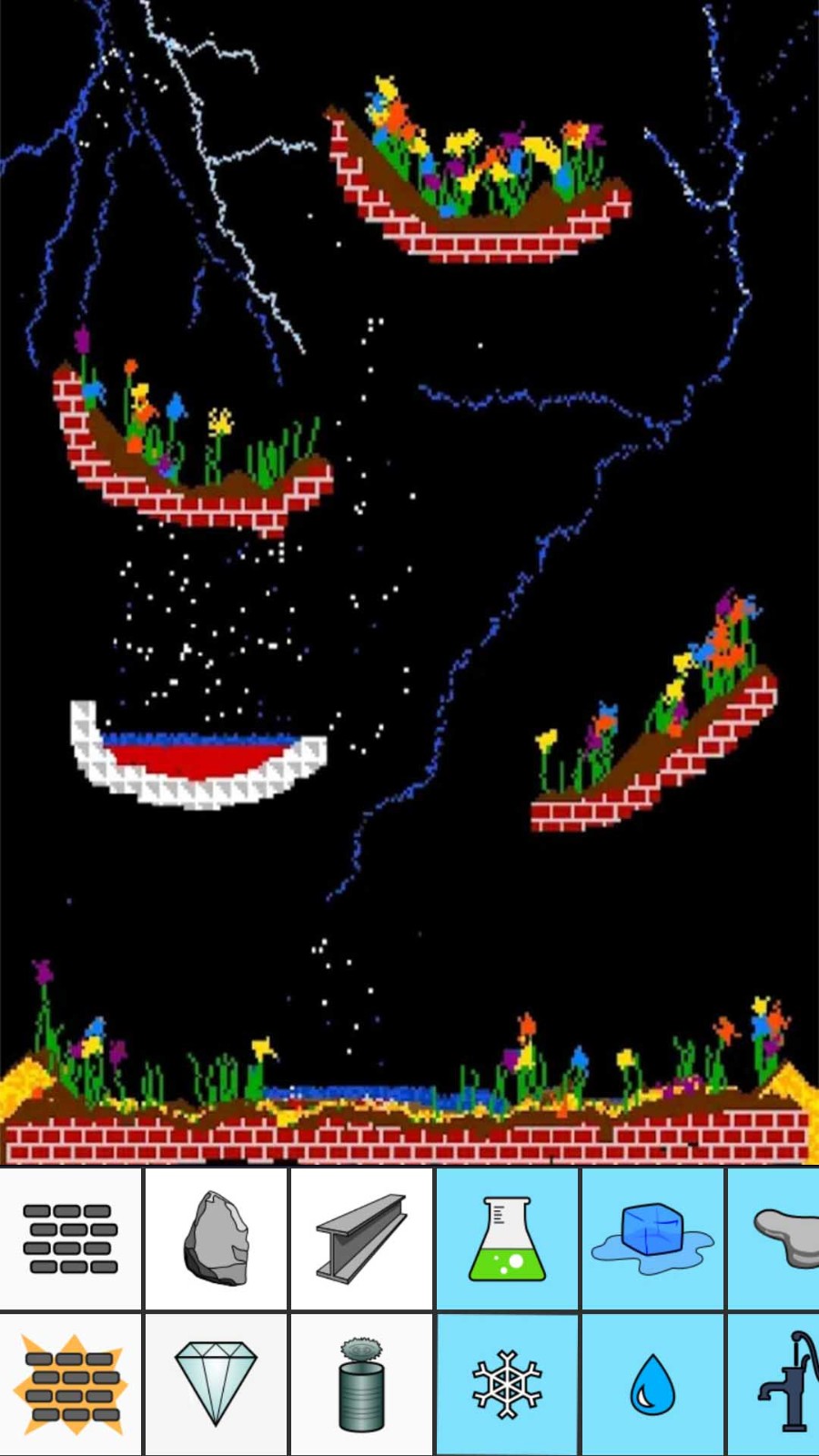Select the brick wall element
Screen dimensions: 819x1456
[x=71, y=1239]
